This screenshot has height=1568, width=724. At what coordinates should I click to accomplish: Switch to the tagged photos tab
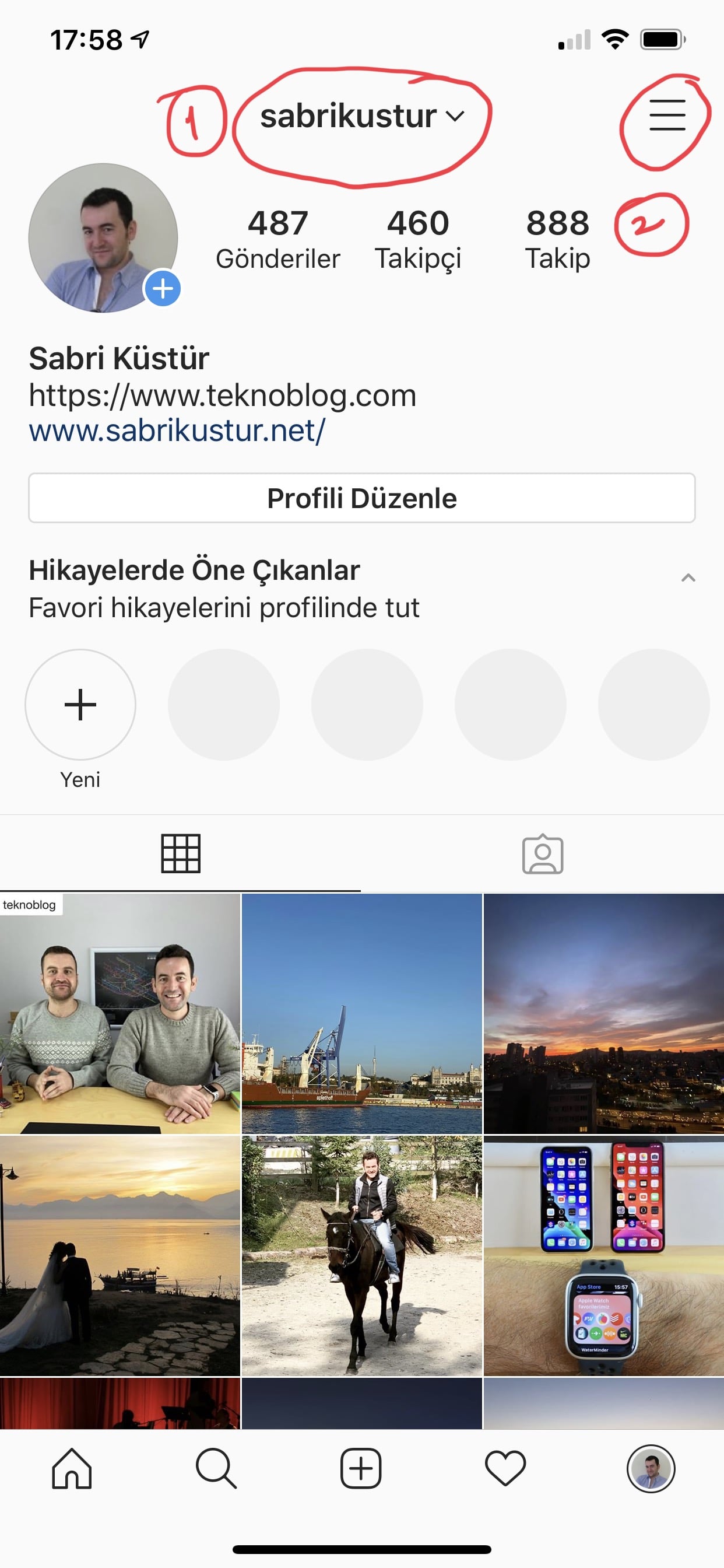[x=542, y=853]
